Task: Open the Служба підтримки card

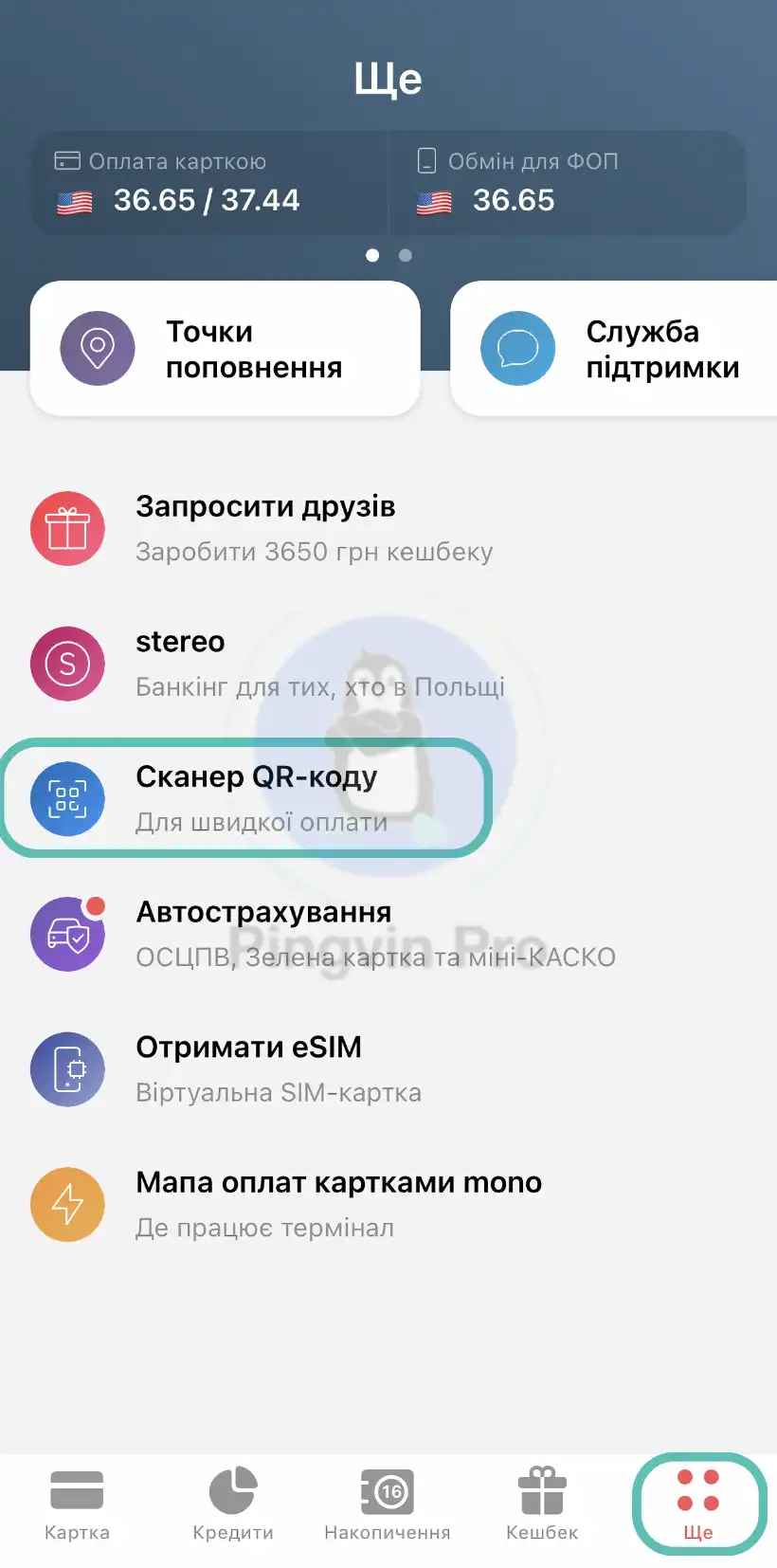Action: click(x=614, y=349)
